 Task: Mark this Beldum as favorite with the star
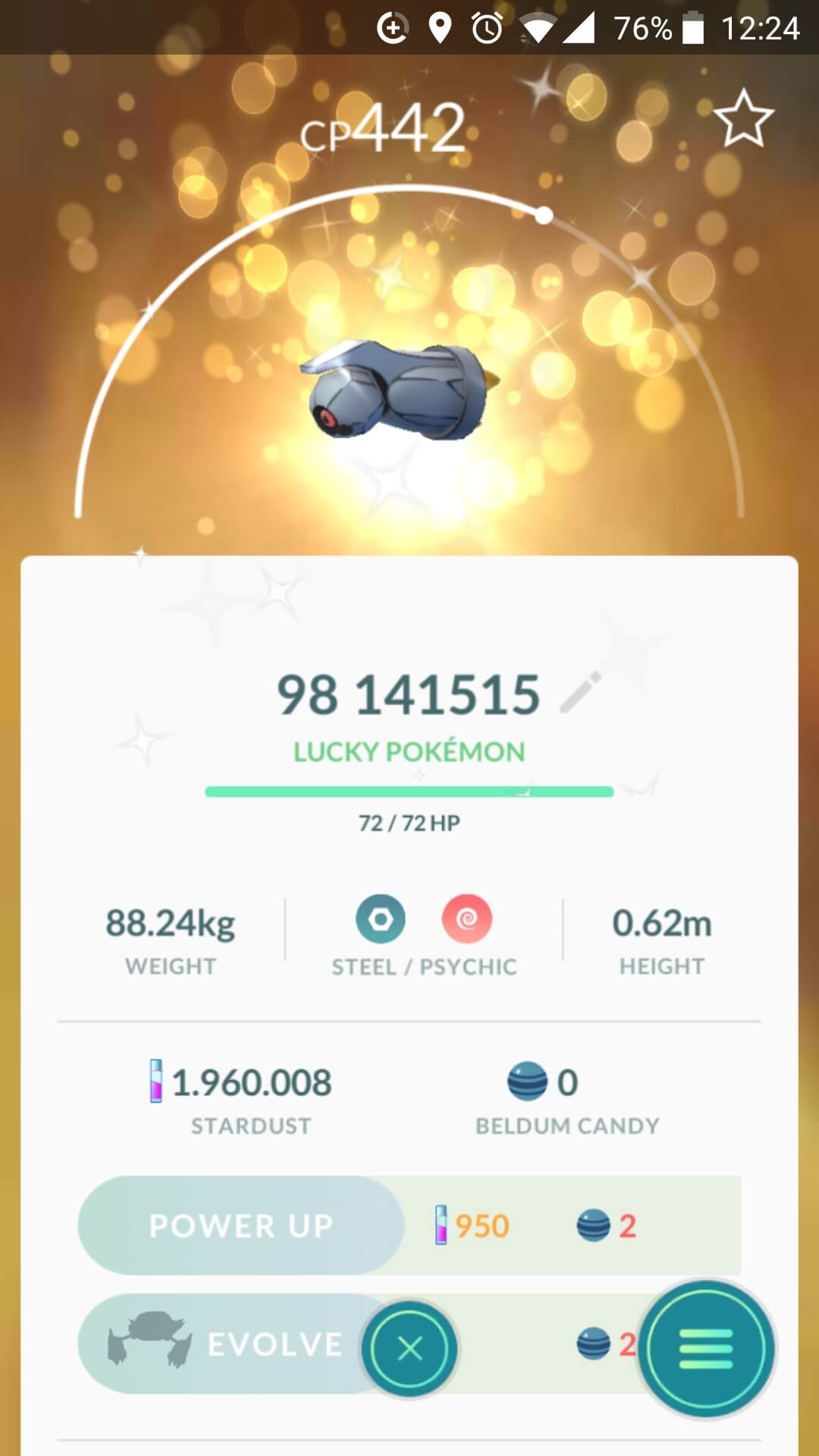[x=743, y=118]
